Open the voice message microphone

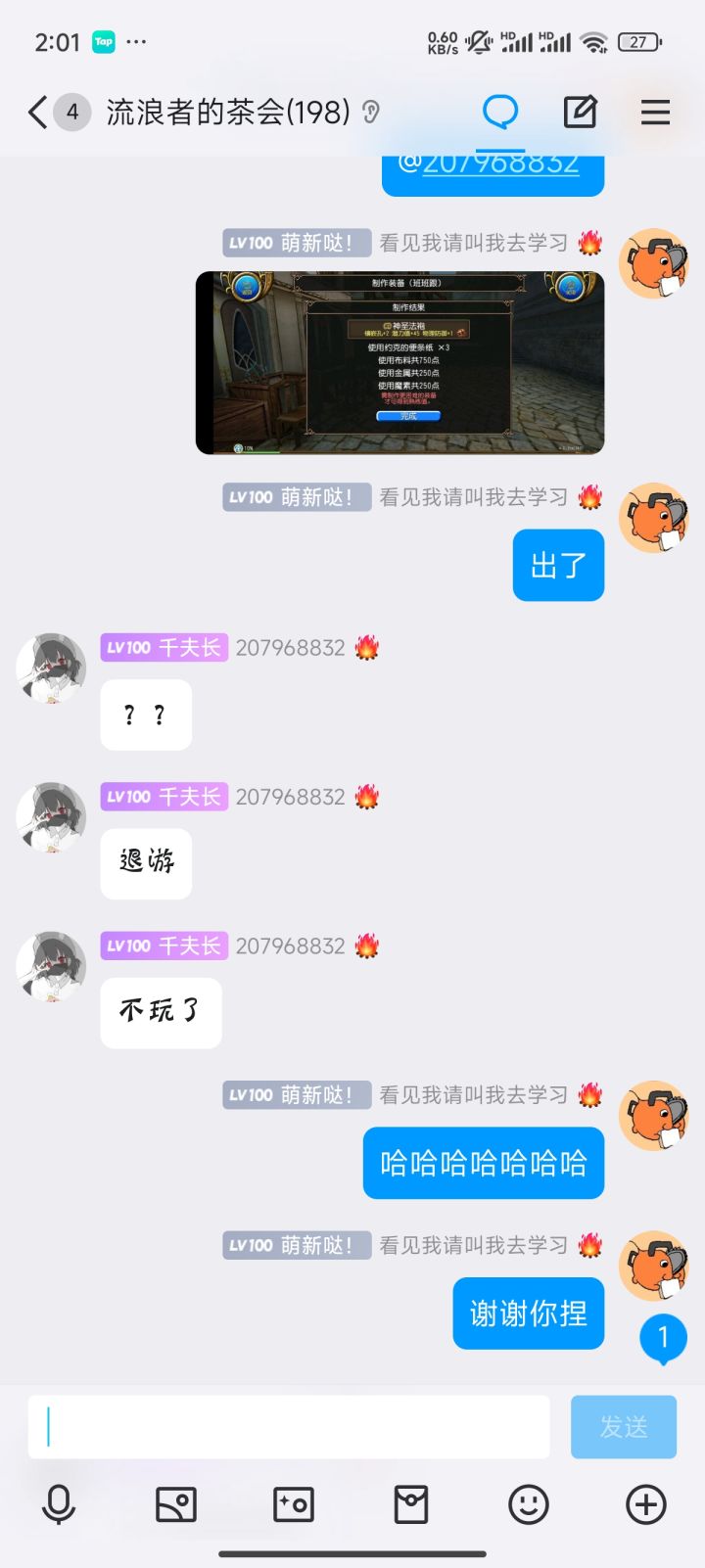point(59,1504)
